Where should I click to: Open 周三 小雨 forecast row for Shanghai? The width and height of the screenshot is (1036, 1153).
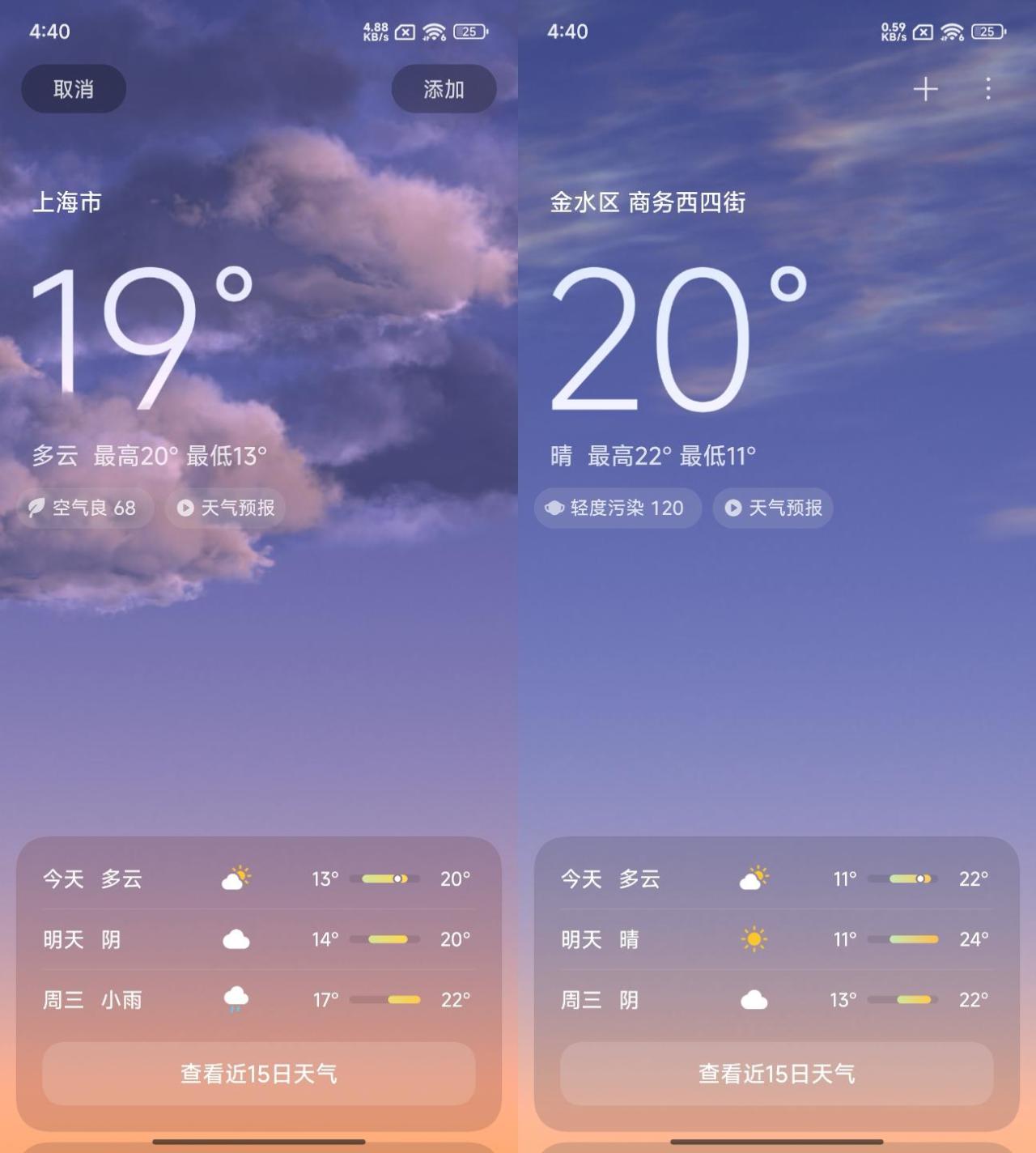click(258, 1000)
